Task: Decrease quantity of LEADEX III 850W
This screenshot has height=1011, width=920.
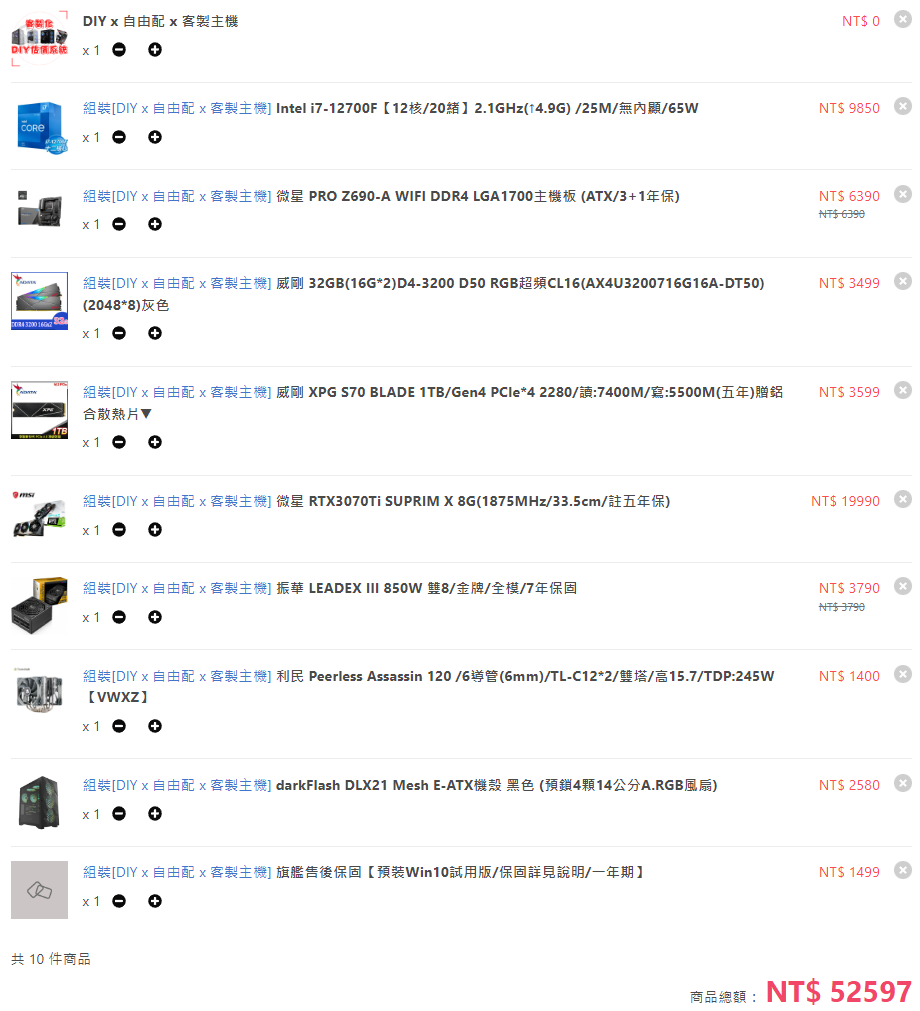Action: (x=119, y=617)
